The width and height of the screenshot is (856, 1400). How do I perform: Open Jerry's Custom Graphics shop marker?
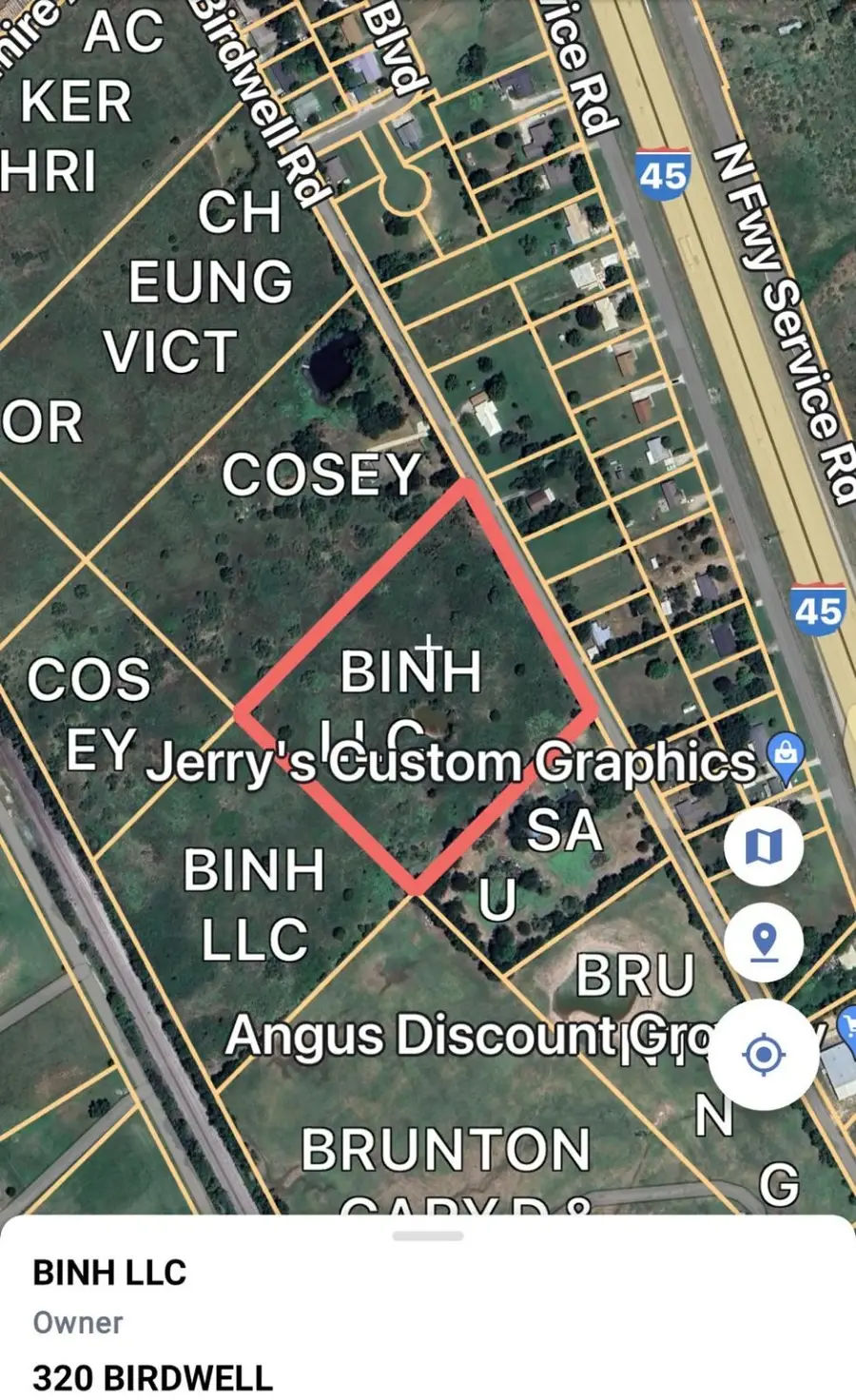786,757
